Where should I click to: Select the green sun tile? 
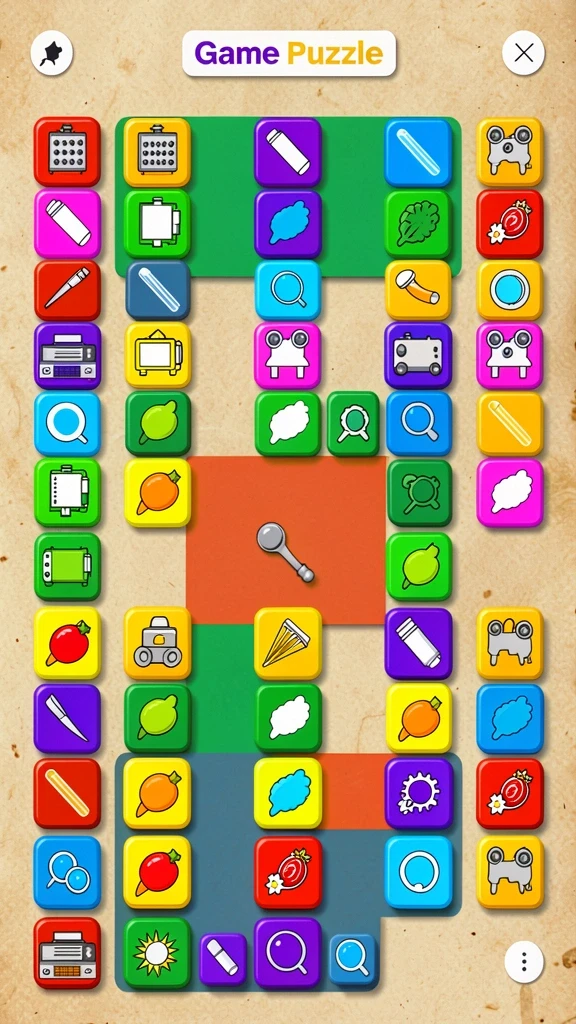point(157,953)
